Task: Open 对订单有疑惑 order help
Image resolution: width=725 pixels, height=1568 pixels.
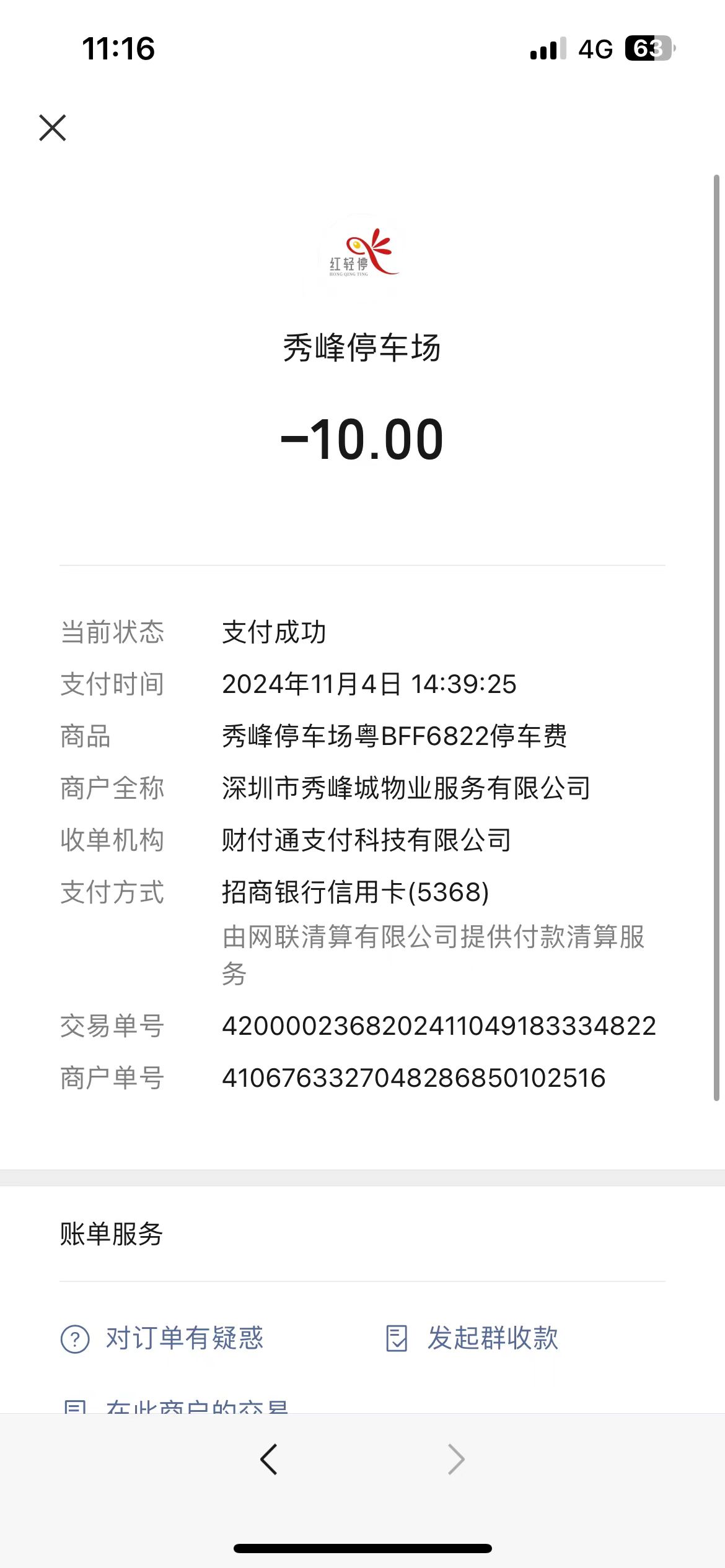Action: click(162, 1338)
